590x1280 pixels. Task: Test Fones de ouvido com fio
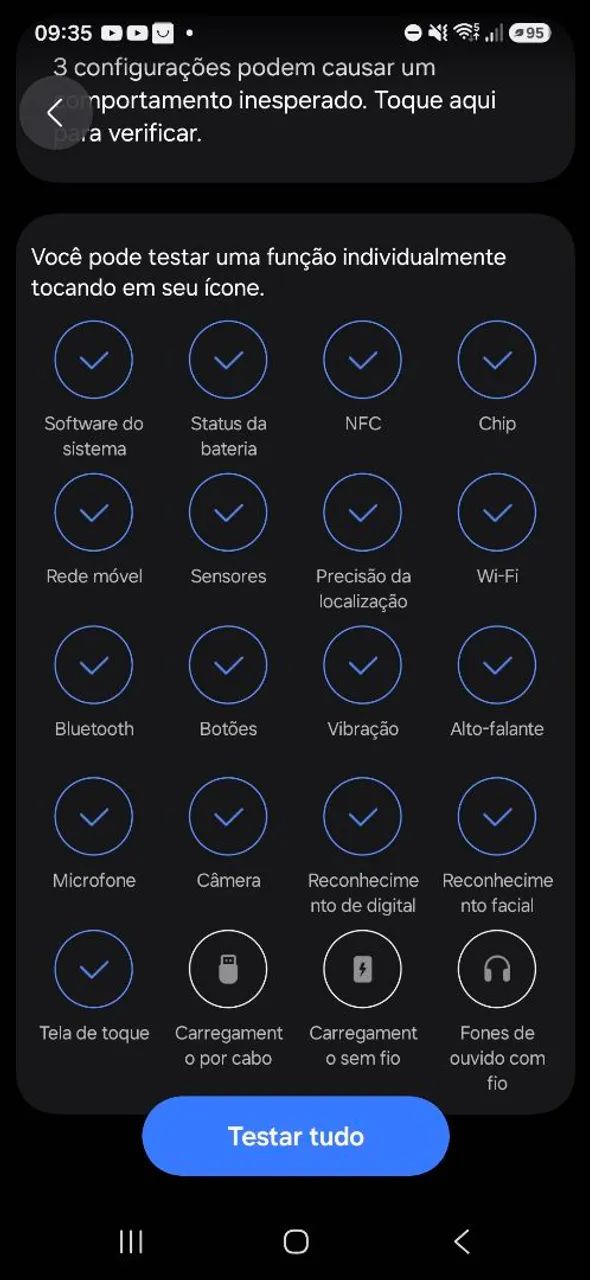click(x=497, y=970)
